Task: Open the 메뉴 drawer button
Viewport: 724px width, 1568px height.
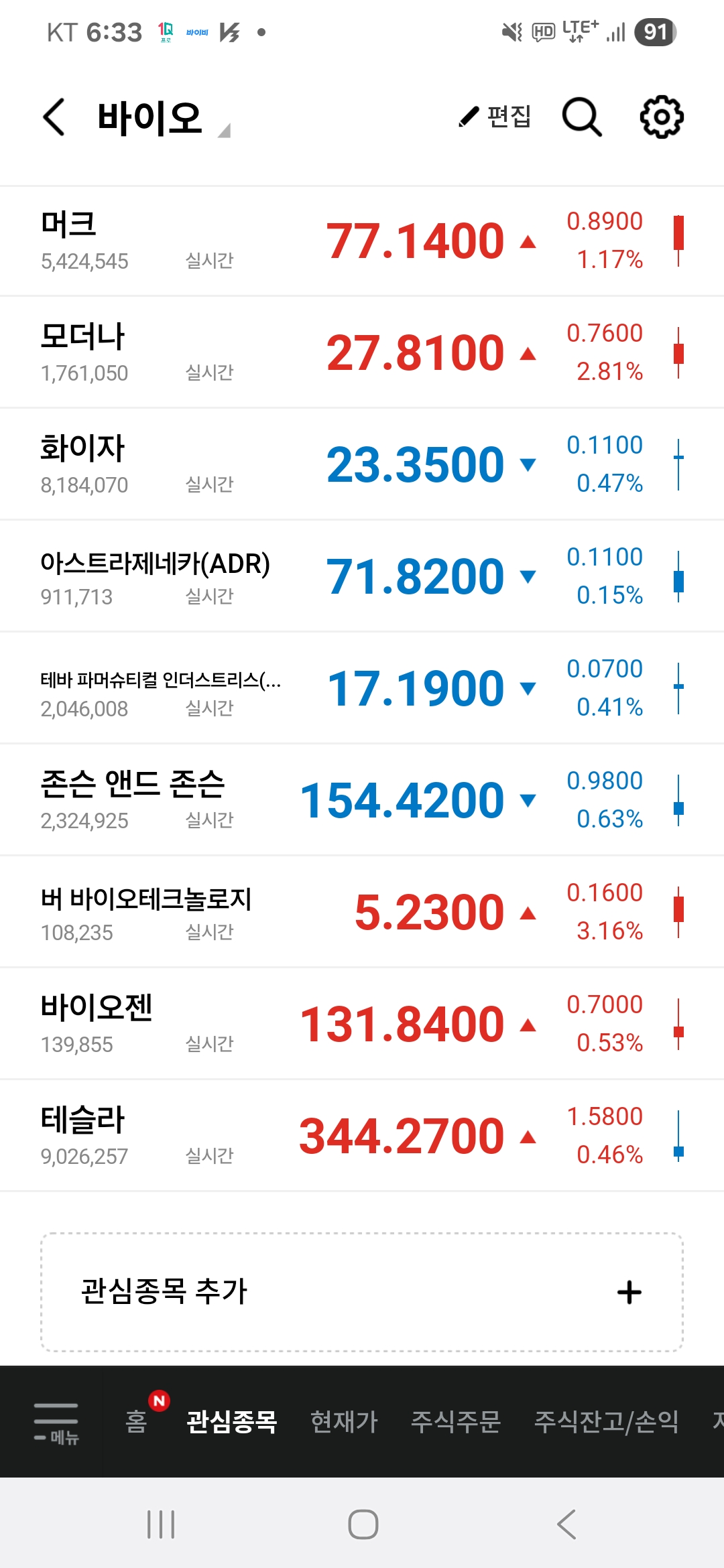Action: pos(56,1423)
